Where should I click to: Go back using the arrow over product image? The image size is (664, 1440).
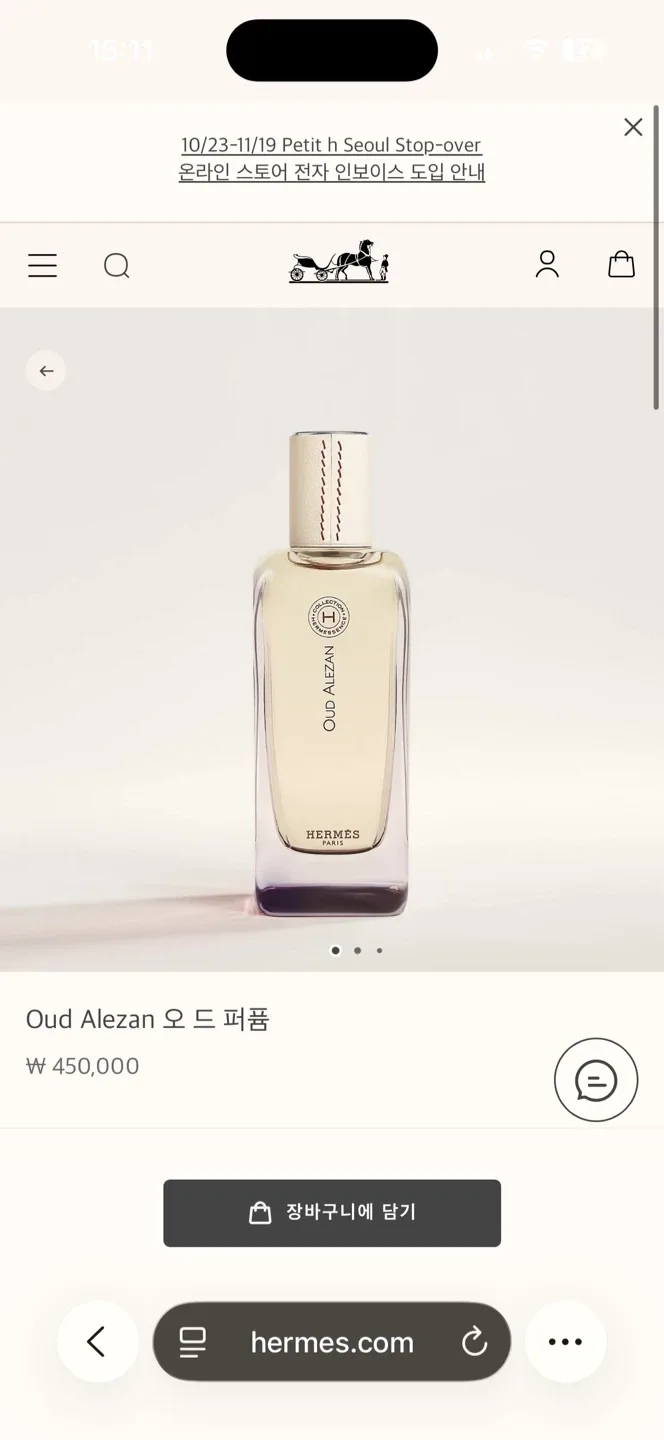click(x=46, y=371)
